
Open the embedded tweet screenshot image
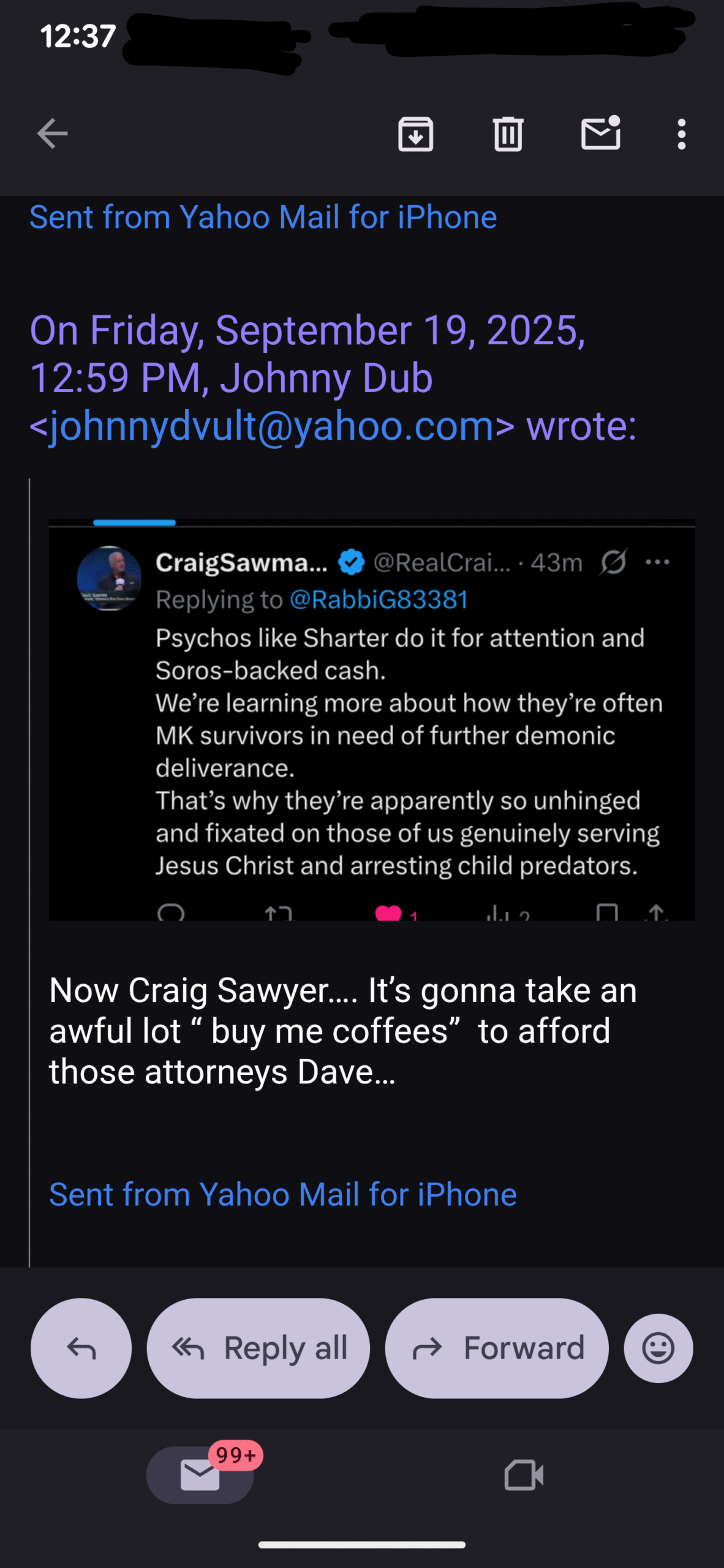372,720
